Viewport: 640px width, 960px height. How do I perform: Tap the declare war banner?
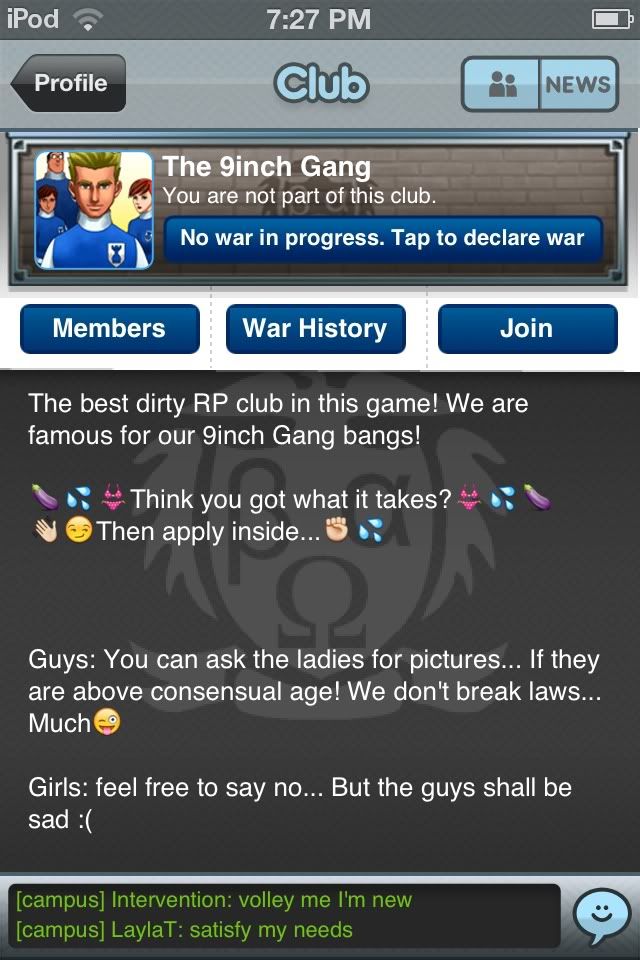382,238
